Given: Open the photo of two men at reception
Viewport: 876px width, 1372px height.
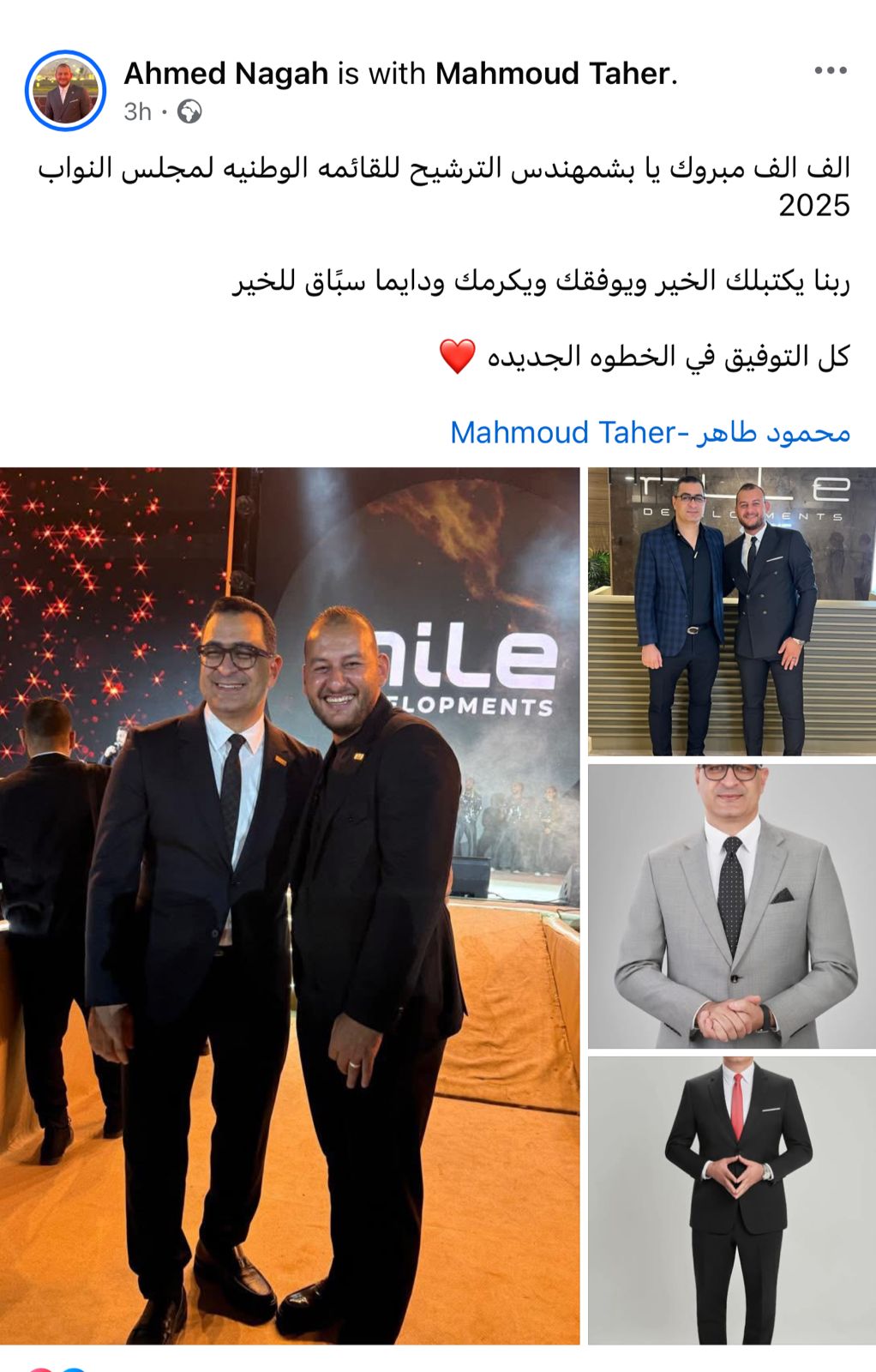Looking at the screenshot, I should (x=731, y=611).
